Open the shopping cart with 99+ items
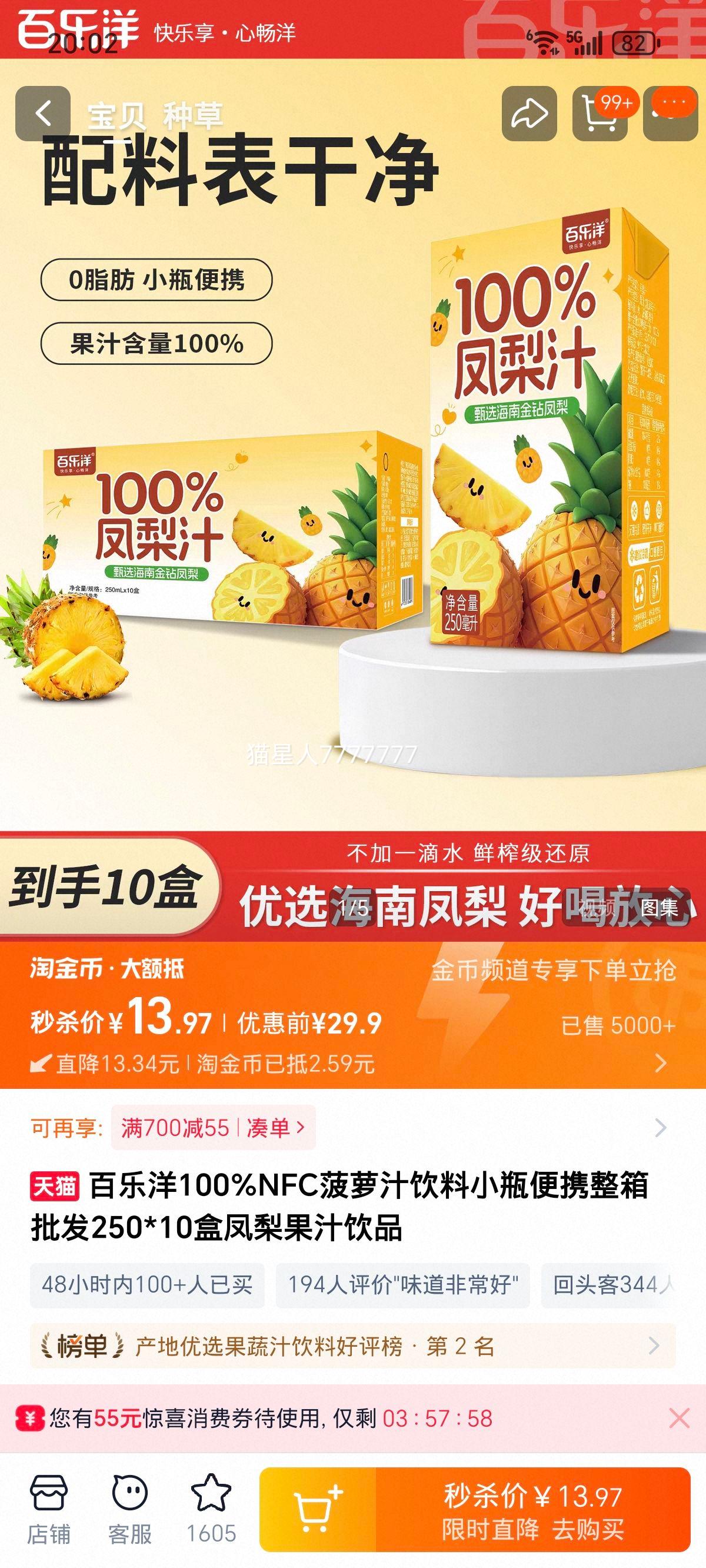Image resolution: width=706 pixels, height=1568 pixels. (602, 115)
